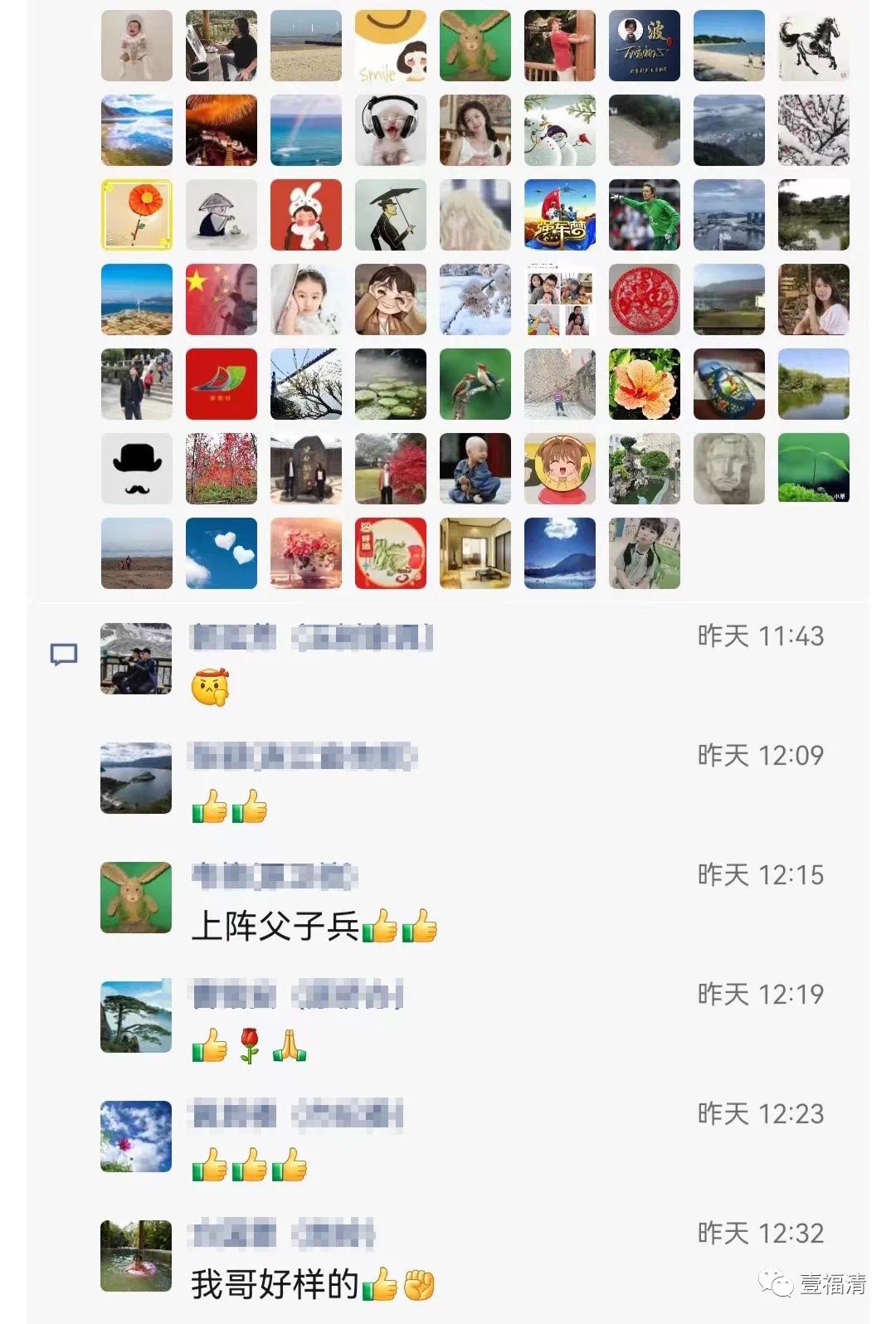Tap the blurred commenter name at 12:09
The width and height of the screenshot is (896, 1324).
pos(303,756)
